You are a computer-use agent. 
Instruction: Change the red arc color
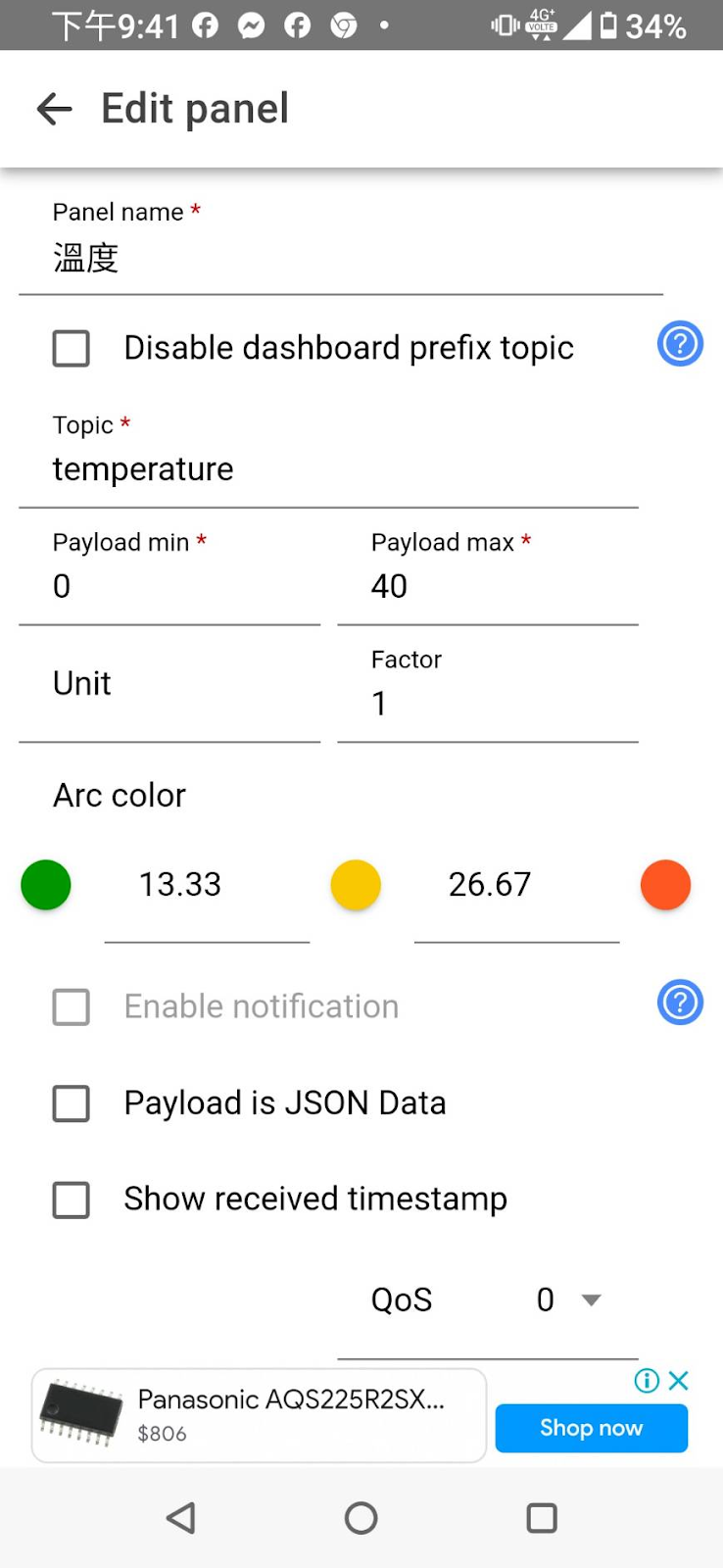coord(665,885)
